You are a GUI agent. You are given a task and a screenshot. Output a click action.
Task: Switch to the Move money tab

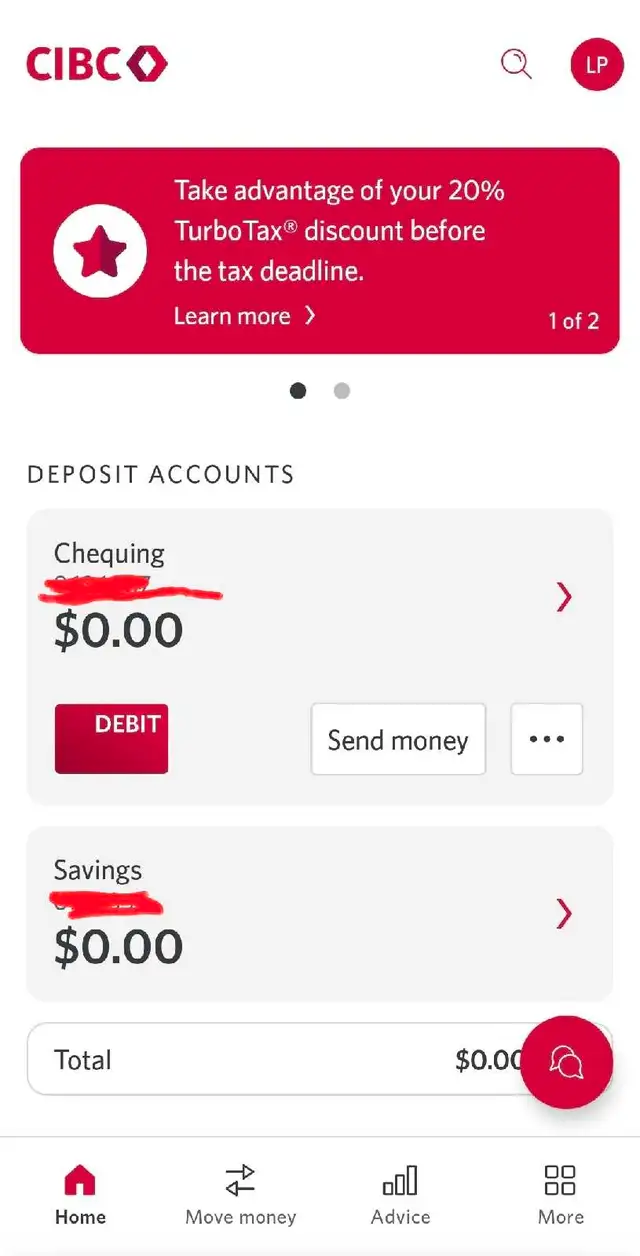(x=240, y=1195)
